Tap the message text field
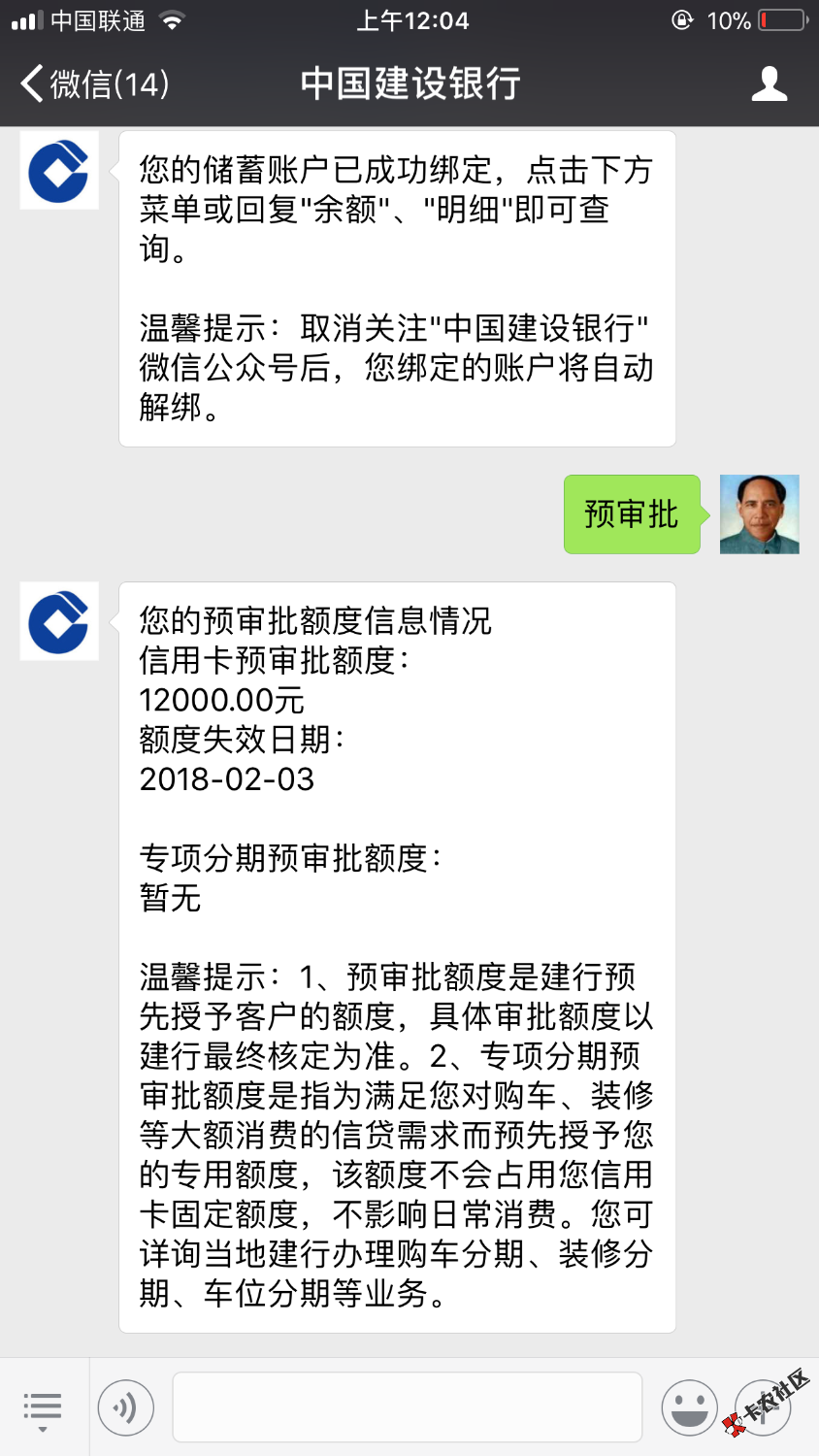 [408, 1407]
